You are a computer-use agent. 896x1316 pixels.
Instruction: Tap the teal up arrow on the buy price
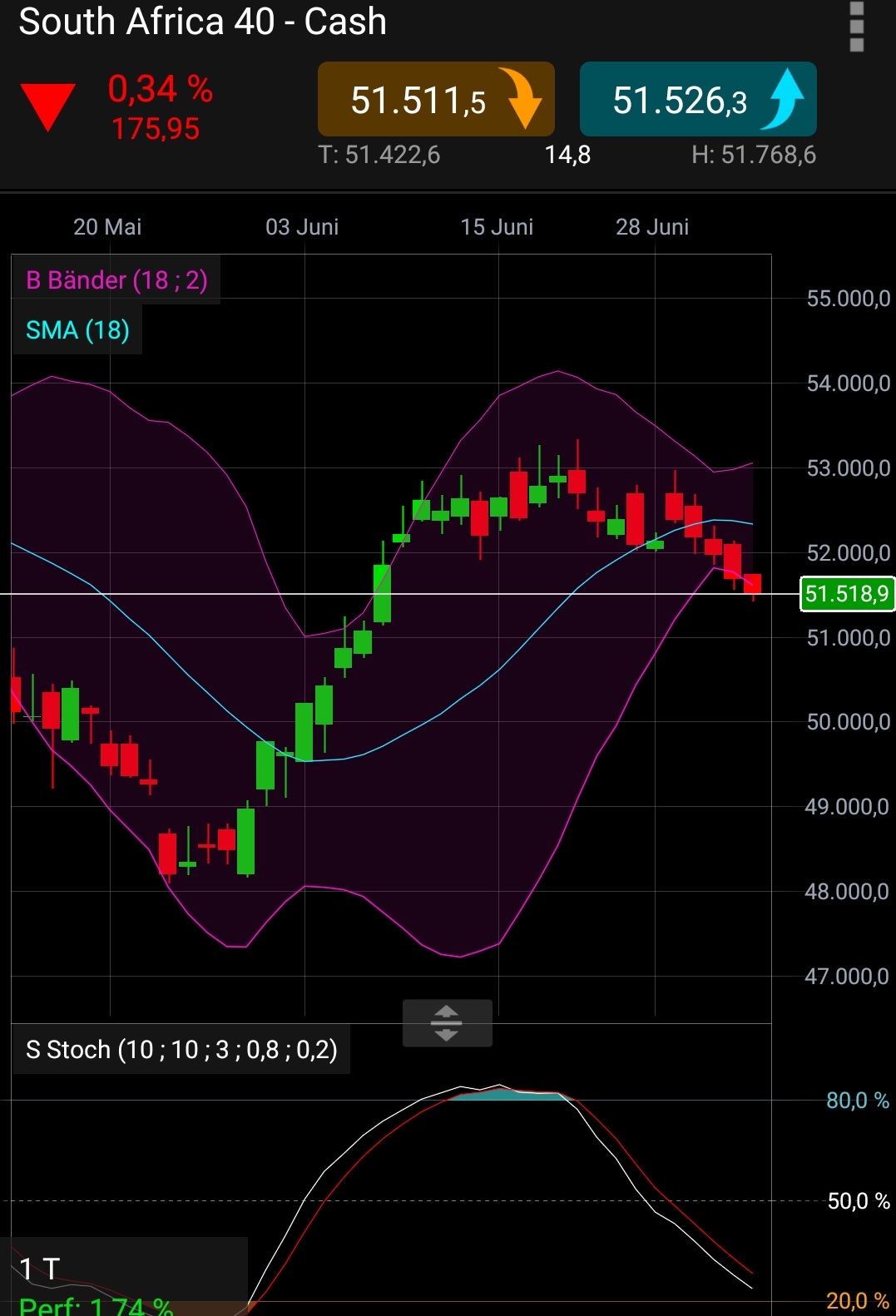(783, 99)
